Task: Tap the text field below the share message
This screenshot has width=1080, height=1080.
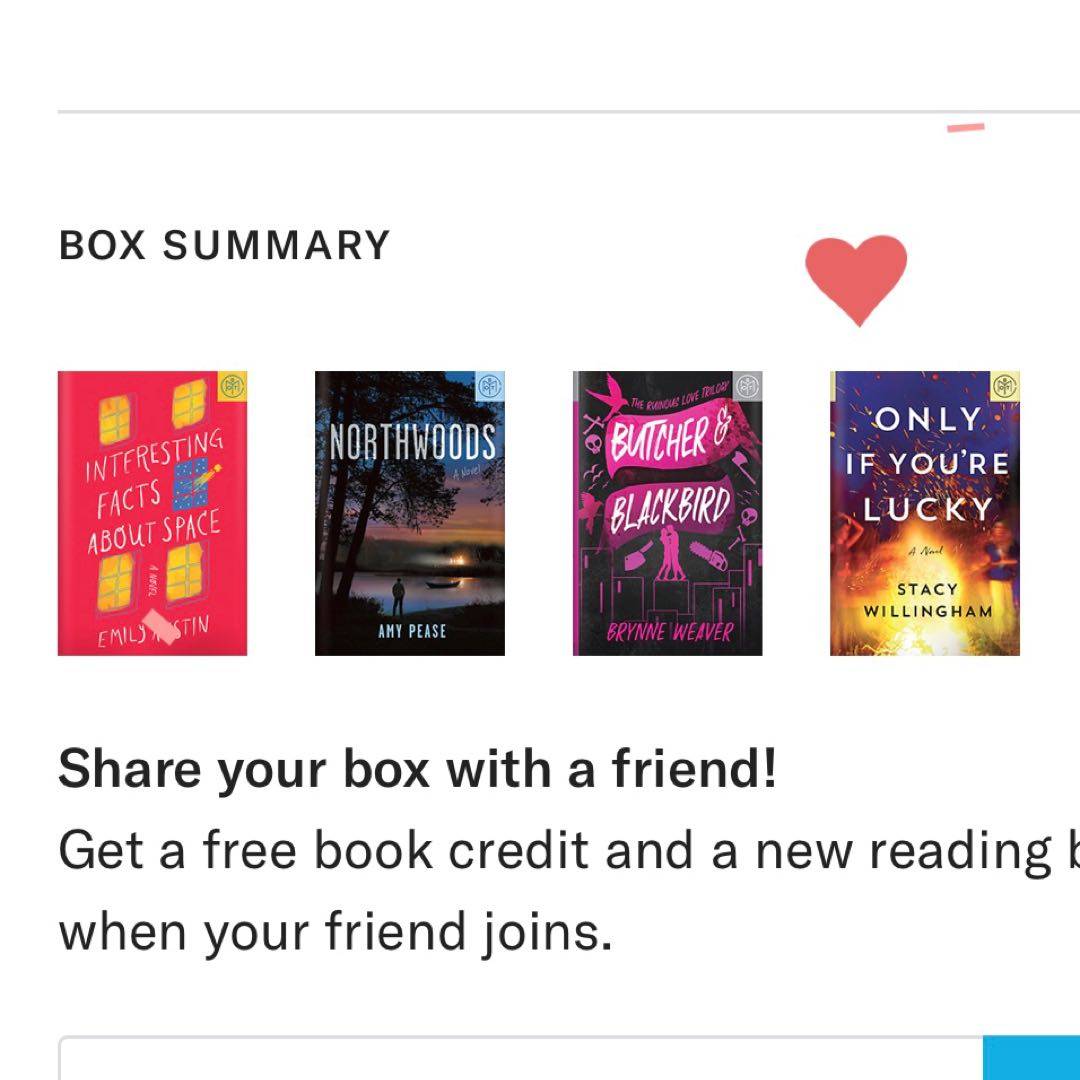Action: pyautogui.click(x=520, y=1060)
